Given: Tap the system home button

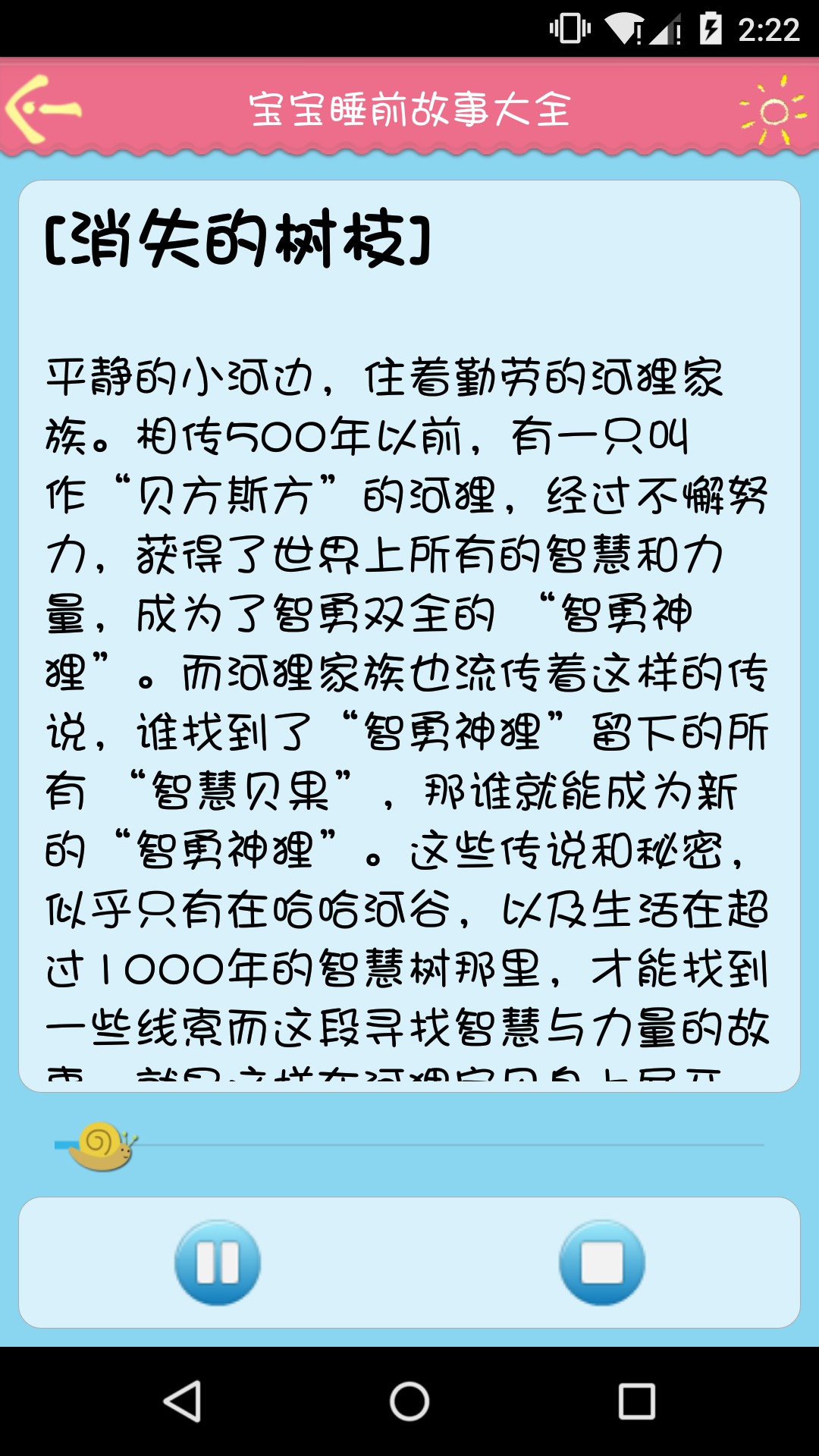Looking at the screenshot, I should click(x=409, y=1401).
